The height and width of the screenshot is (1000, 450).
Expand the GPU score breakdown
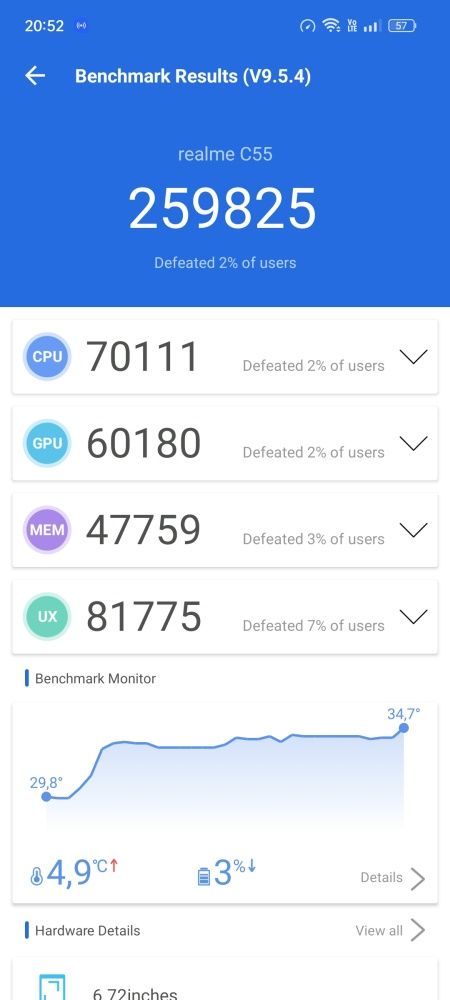click(413, 444)
